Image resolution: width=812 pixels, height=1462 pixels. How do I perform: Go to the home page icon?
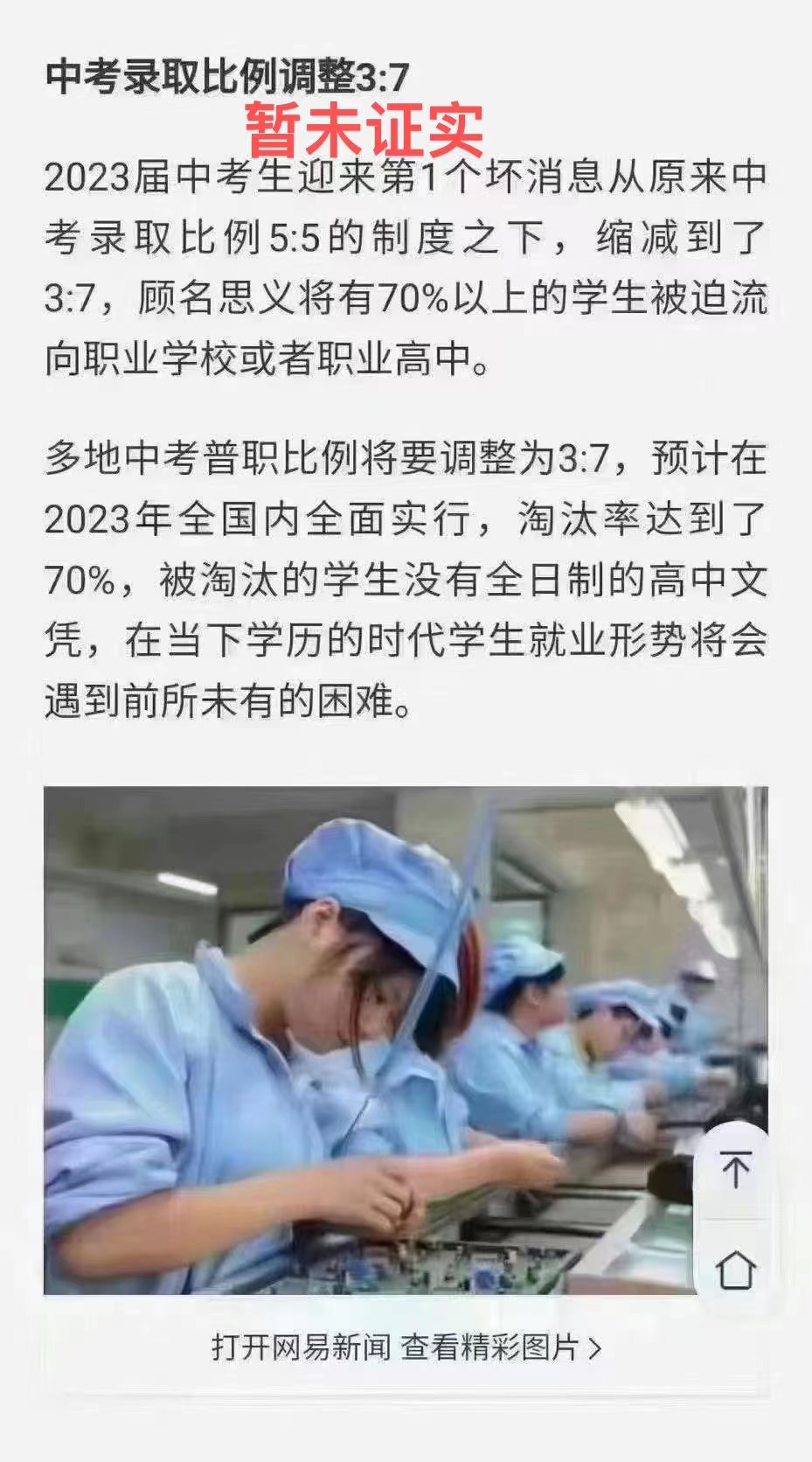pyautogui.click(x=735, y=1270)
